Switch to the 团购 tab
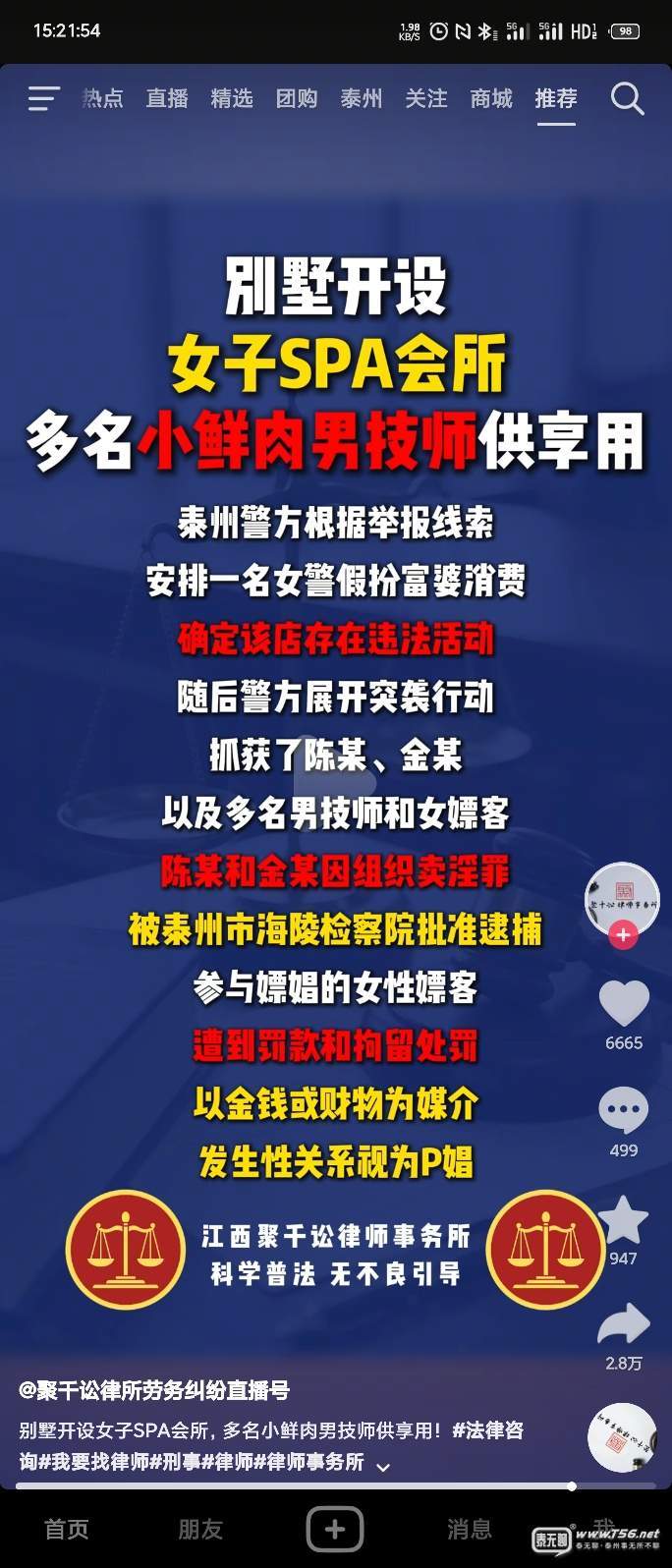 [297, 98]
